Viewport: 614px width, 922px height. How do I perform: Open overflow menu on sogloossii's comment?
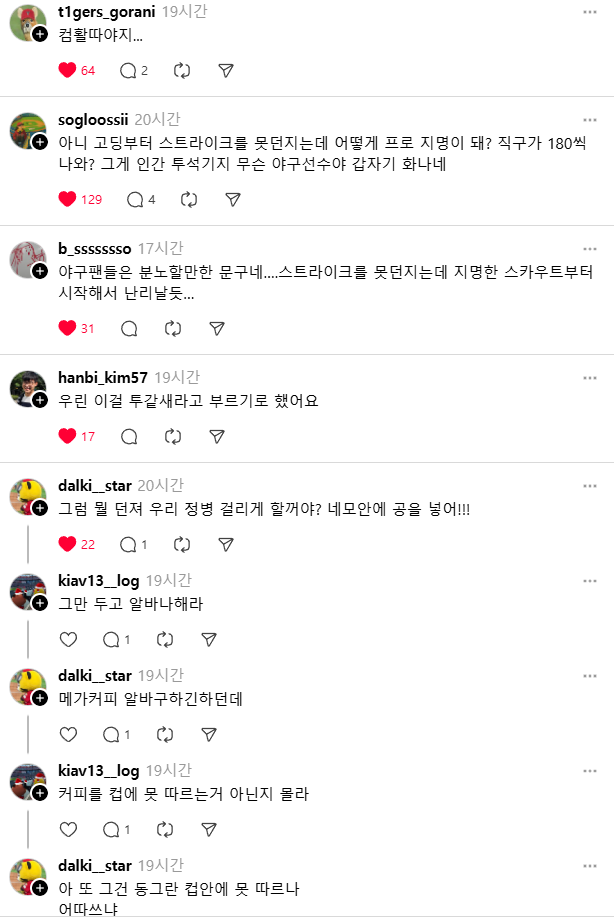tap(590, 120)
